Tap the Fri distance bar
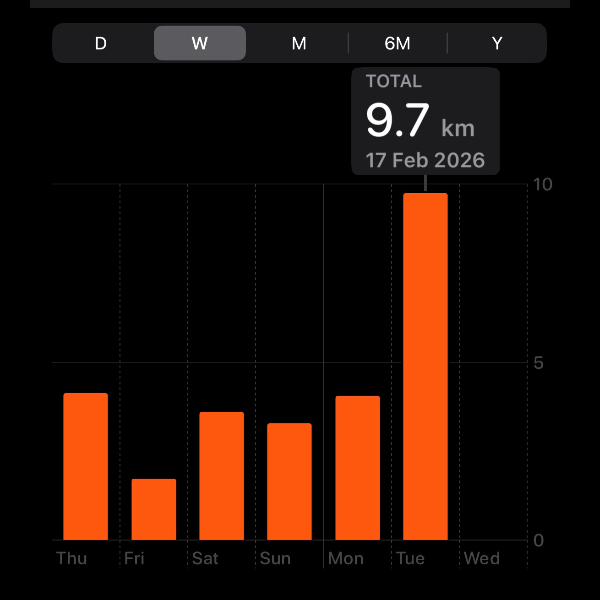Screen dimensions: 600x600 (x=154, y=510)
